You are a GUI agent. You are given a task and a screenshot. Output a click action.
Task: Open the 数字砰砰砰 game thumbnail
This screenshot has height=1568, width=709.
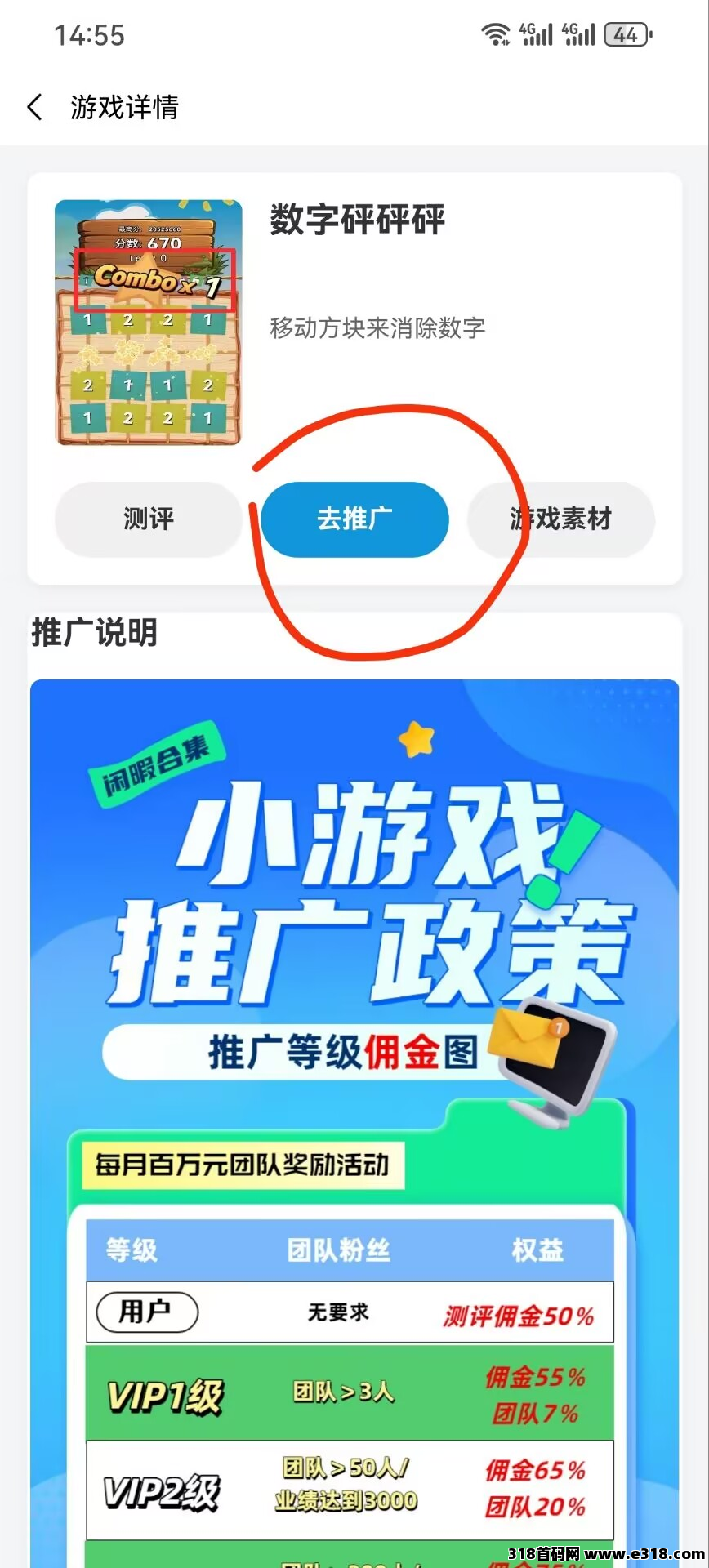(x=149, y=323)
